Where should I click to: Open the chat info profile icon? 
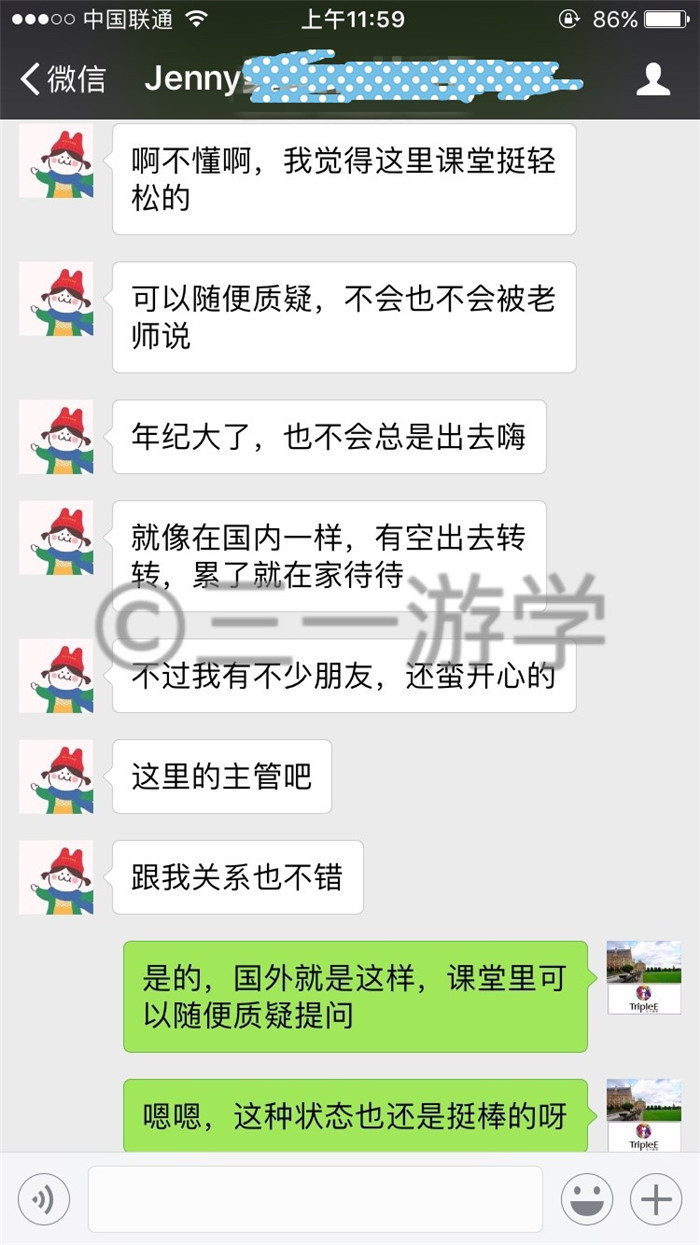653,79
